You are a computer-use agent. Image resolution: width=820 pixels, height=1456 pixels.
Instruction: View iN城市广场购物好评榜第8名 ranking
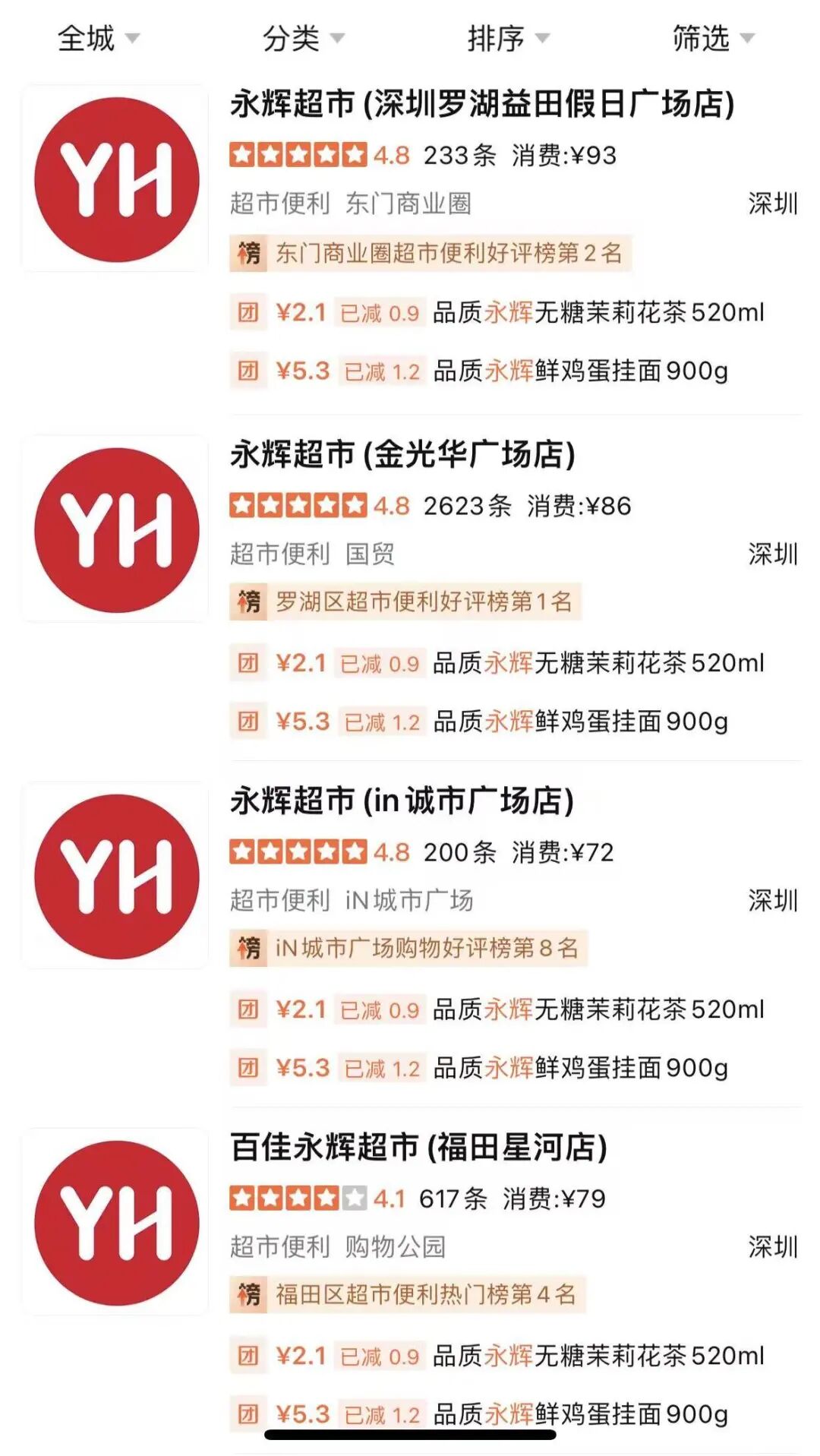(x=408, y=948)
